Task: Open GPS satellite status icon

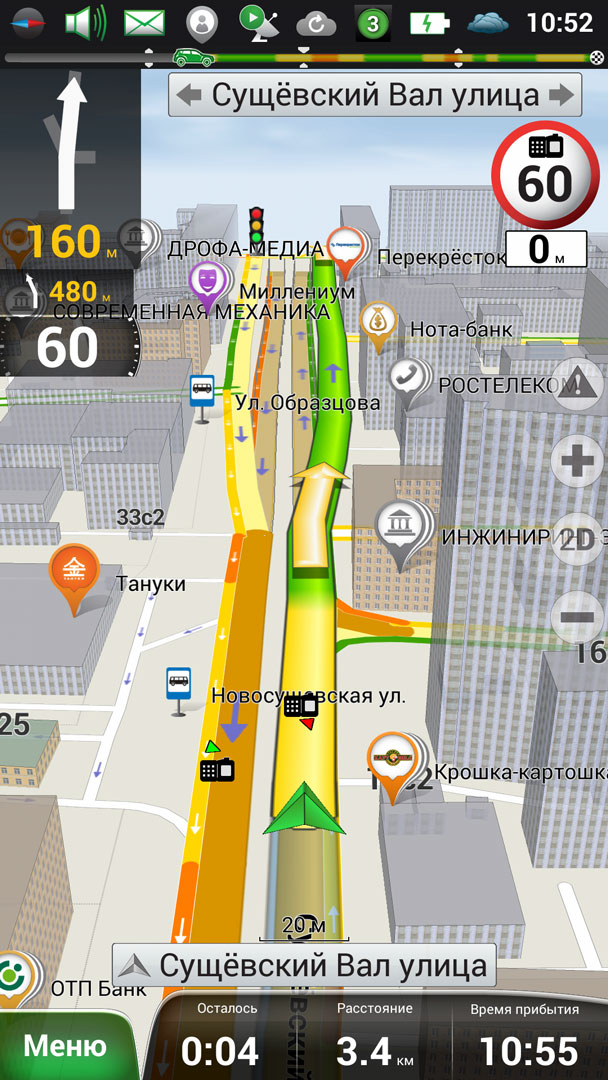Action: pyautogui.click(x=259, y=21)
